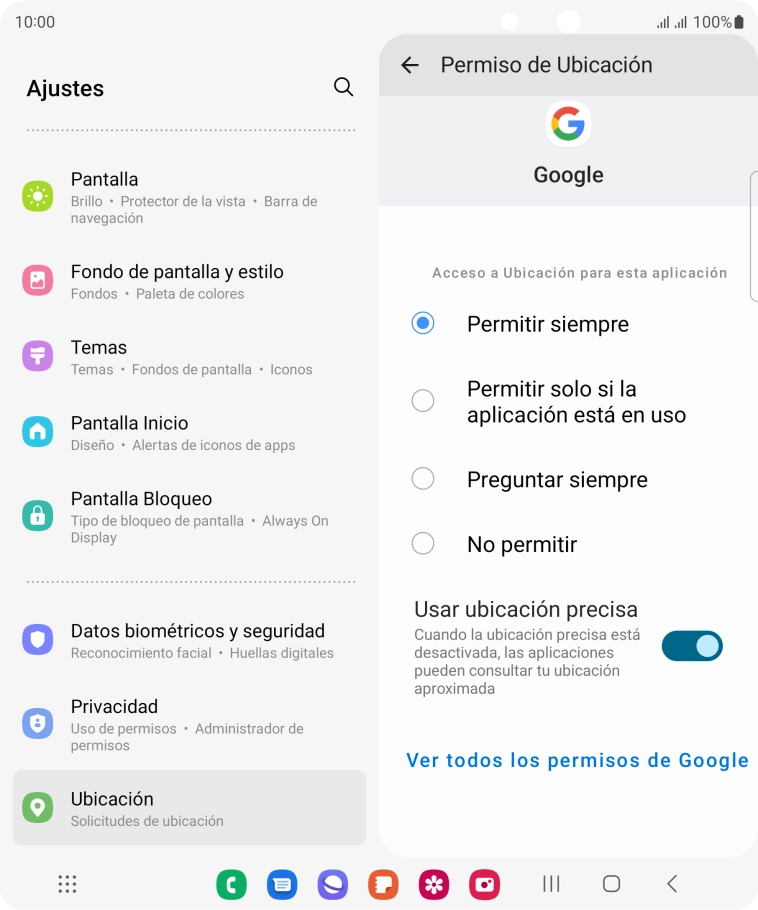This screenshot has height=910, width=758.
Task: Go back from Permiso de Ubicación
Action: (x=410, y=65)
